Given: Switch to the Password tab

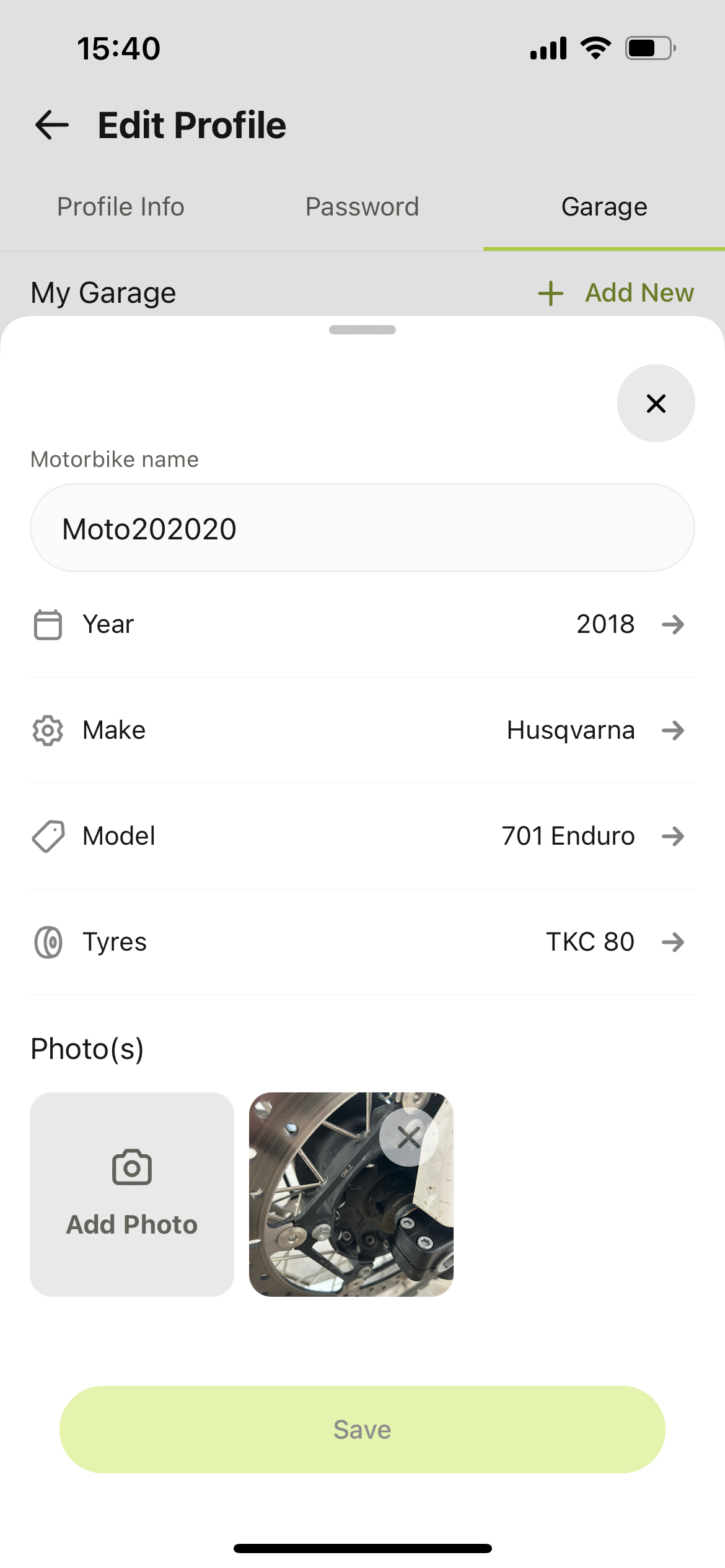Looking at the screenshot, I should click(362, 207).
